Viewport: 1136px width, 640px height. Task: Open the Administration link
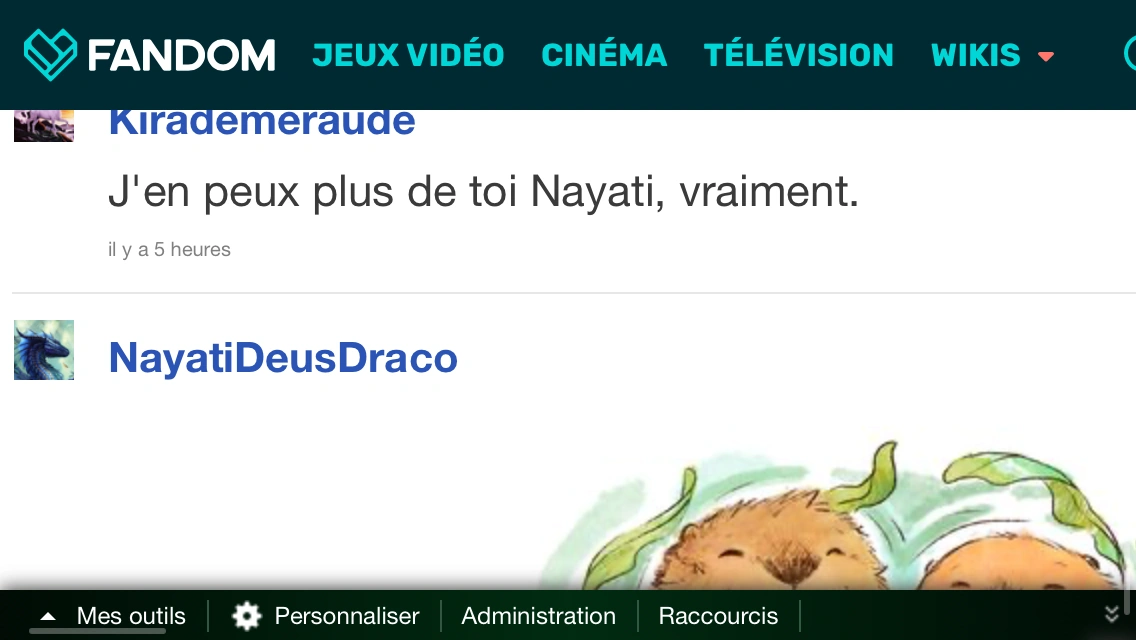[538, 616]
